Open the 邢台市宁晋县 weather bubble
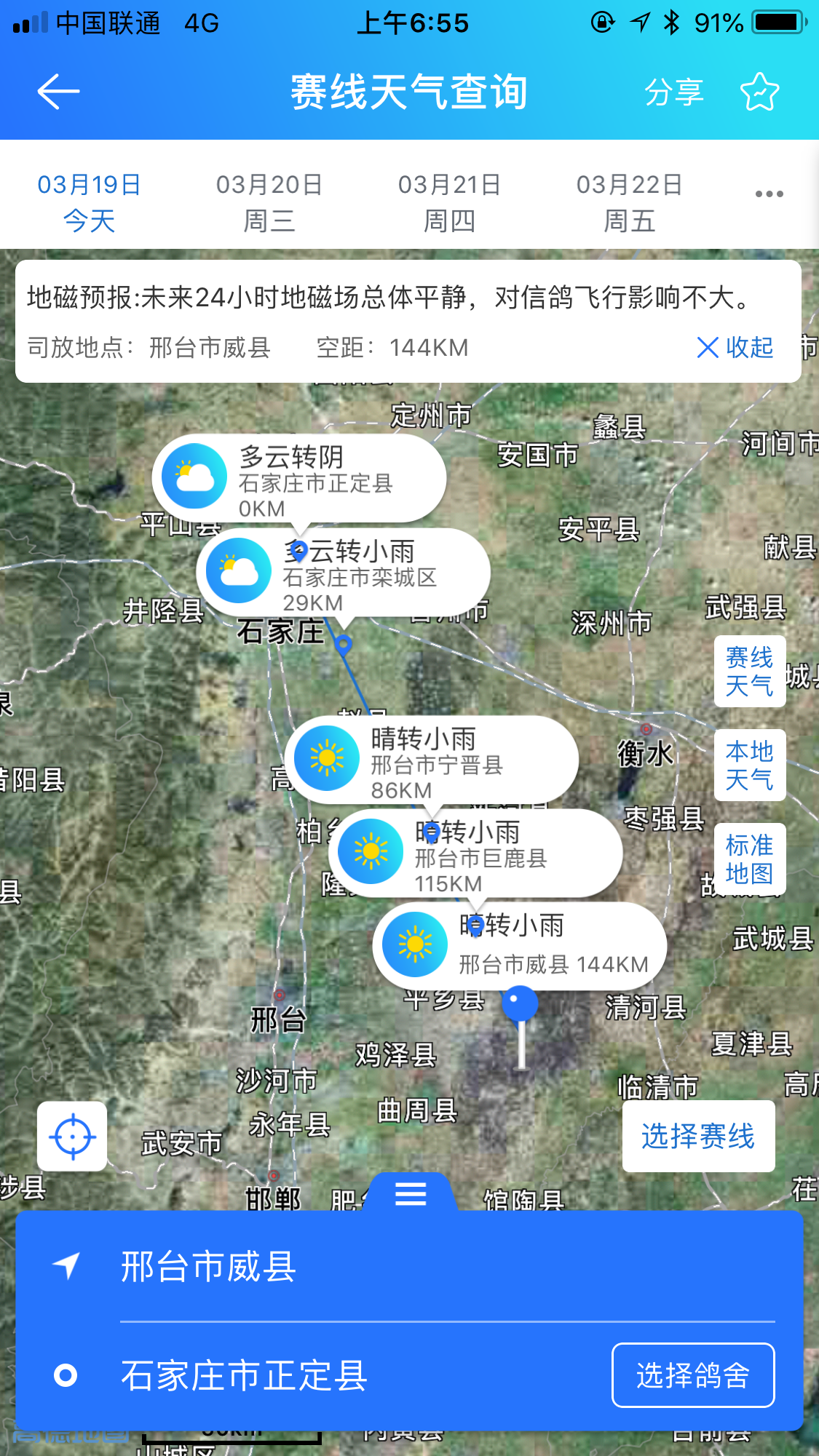 click(431, 760)
